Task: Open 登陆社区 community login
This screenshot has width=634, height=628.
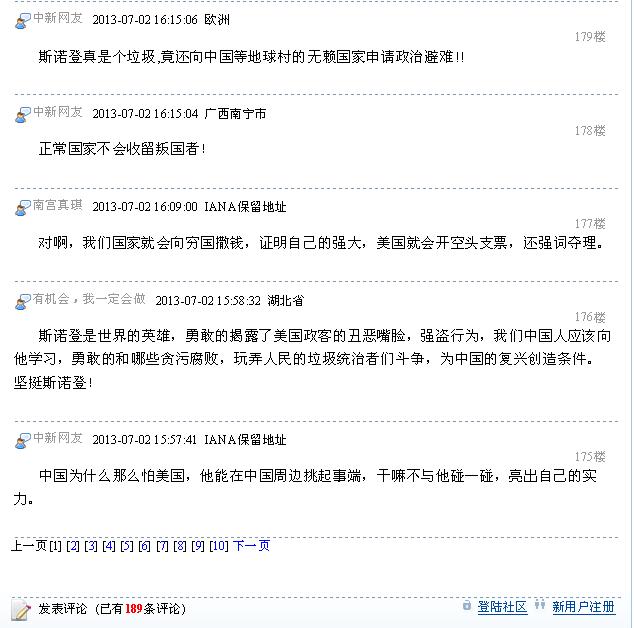Action: tap(502, 606)
